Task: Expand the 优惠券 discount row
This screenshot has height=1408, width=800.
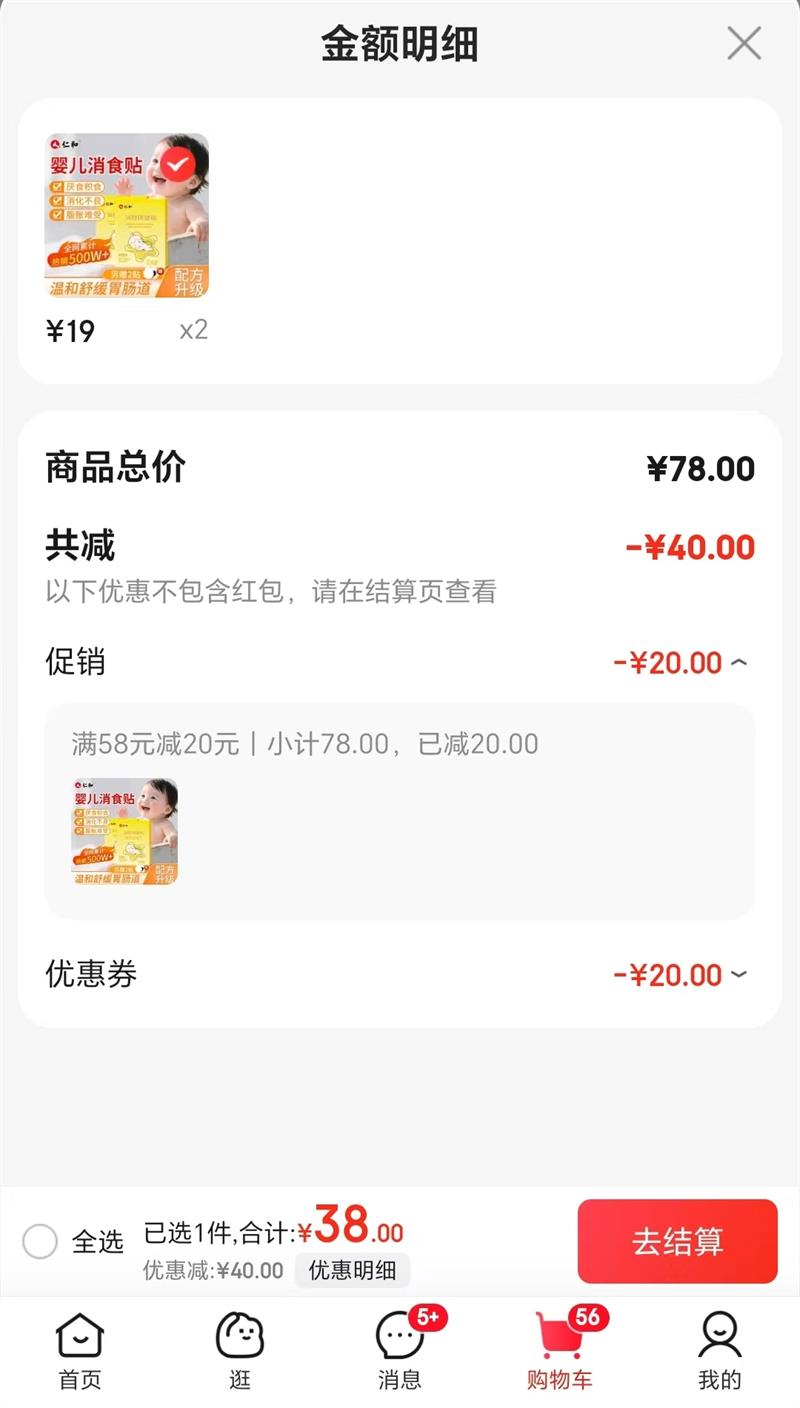Action: (x=739, y=974)
